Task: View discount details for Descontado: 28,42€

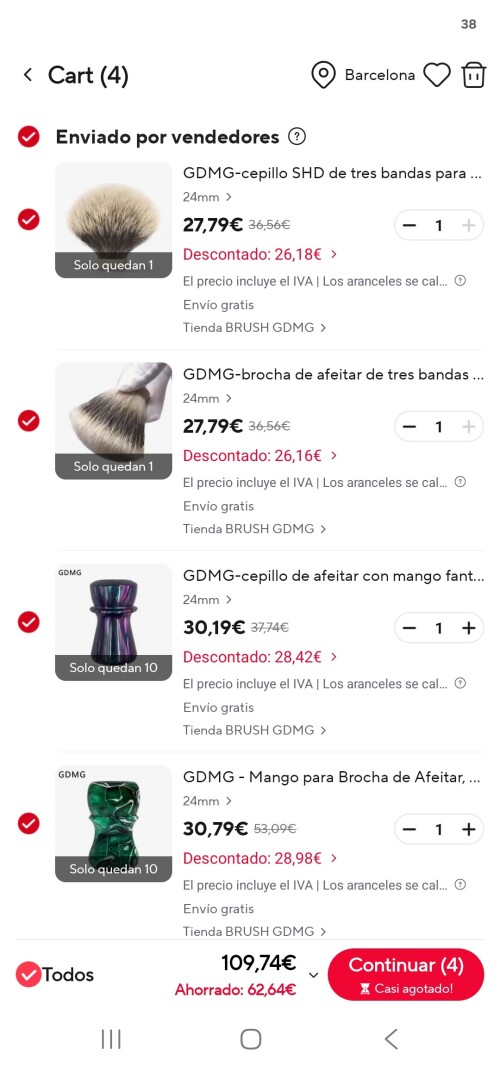Action: (260, 657)
